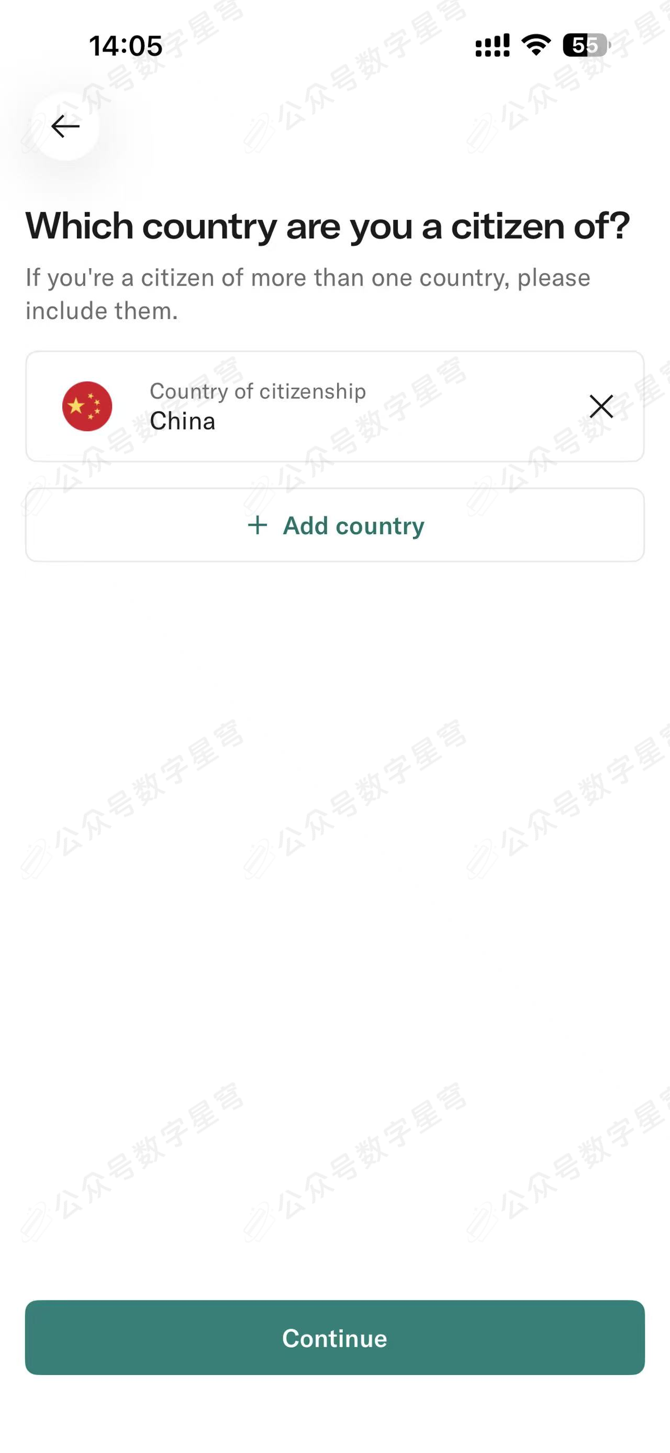Add another country of citizenship
The image size is (670, 1453).
pyautogui.click(x=335, y=525)
